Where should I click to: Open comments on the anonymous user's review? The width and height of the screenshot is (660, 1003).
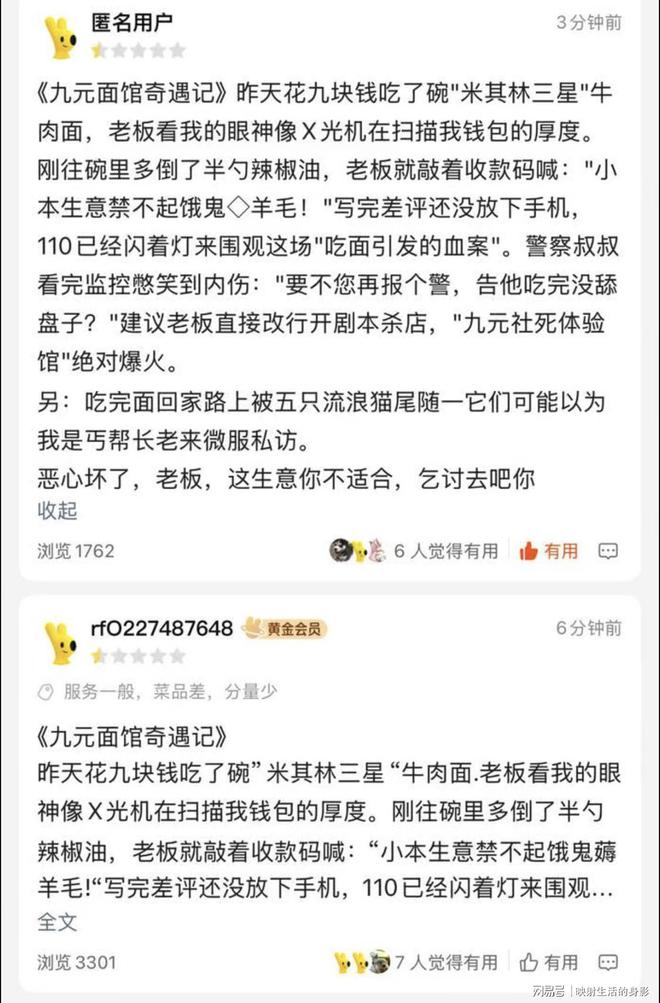608,551
